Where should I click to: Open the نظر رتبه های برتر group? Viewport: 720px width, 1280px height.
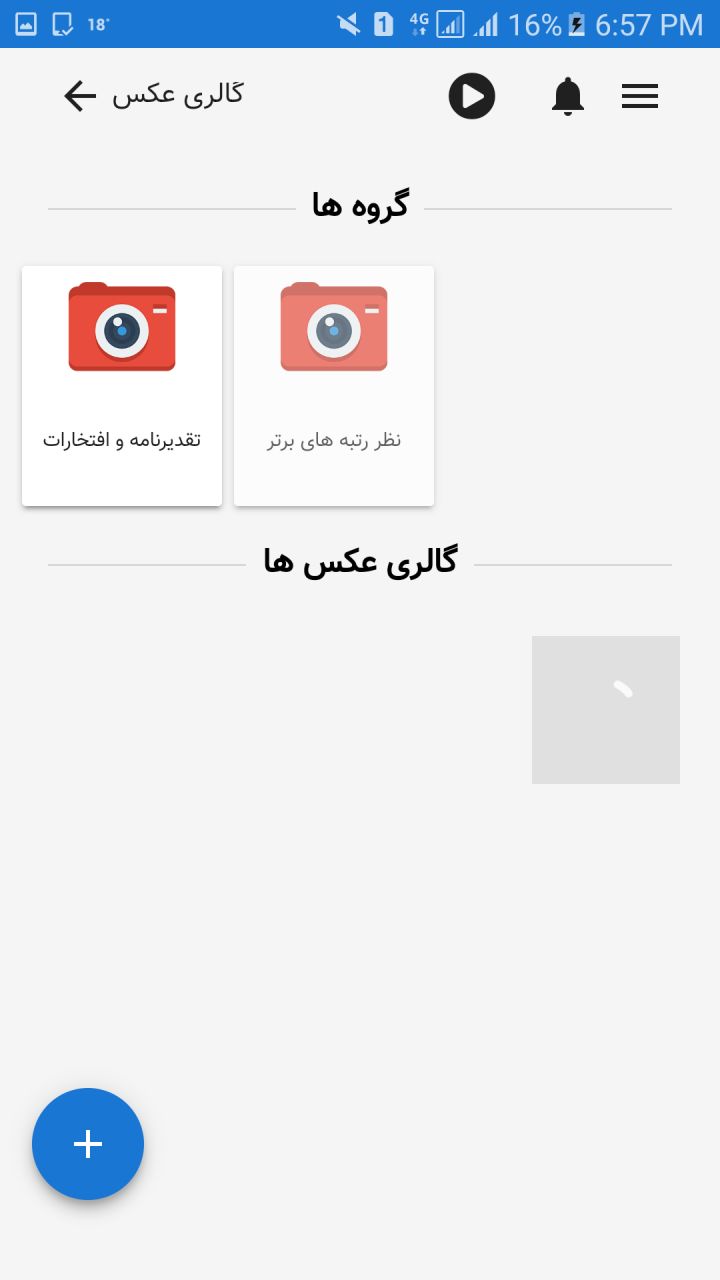coord(334,386)
